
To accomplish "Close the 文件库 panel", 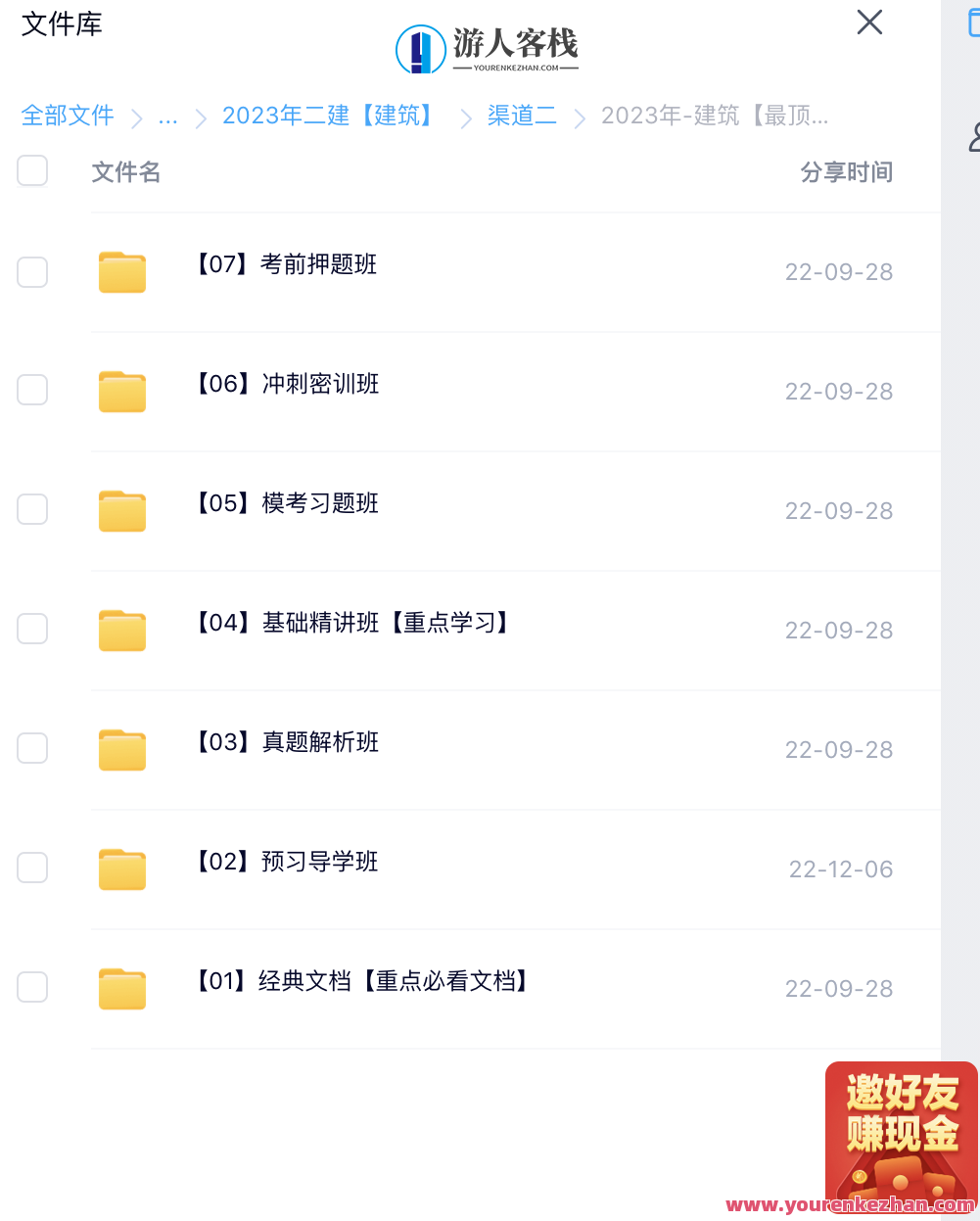I will point(869,23).
